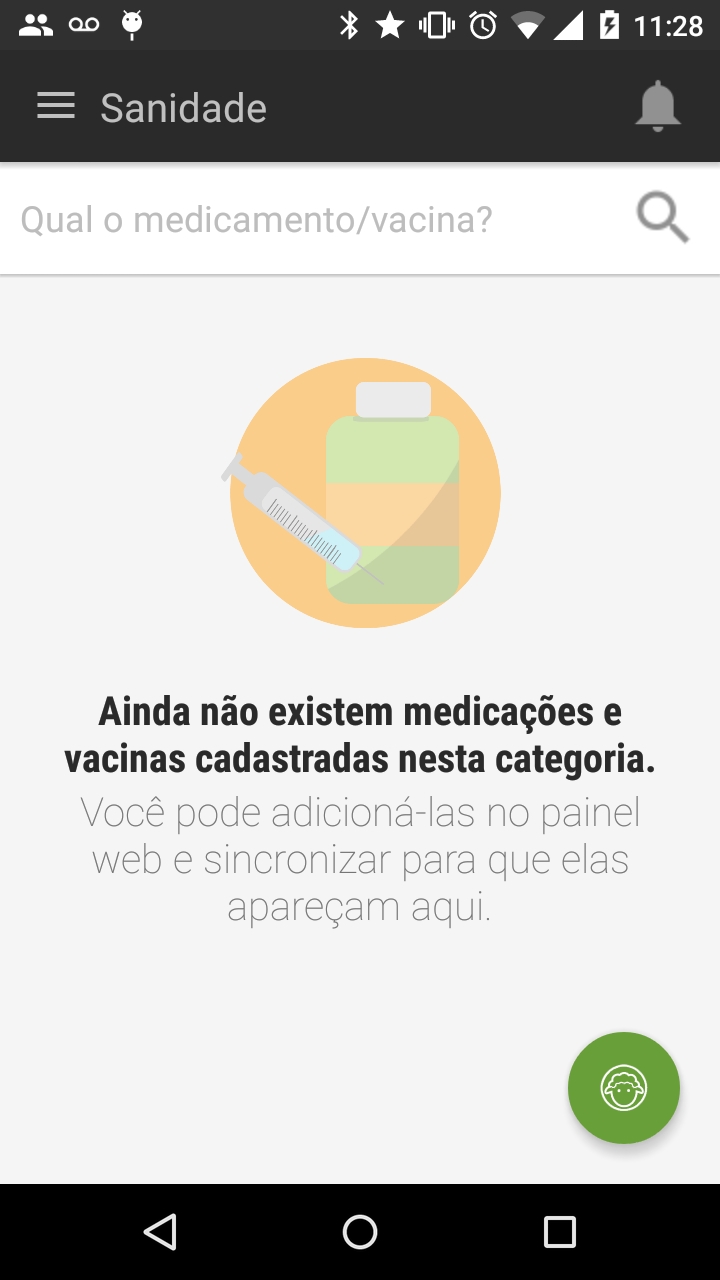Tap the medicamento/vacina search field

pos(320,219)
